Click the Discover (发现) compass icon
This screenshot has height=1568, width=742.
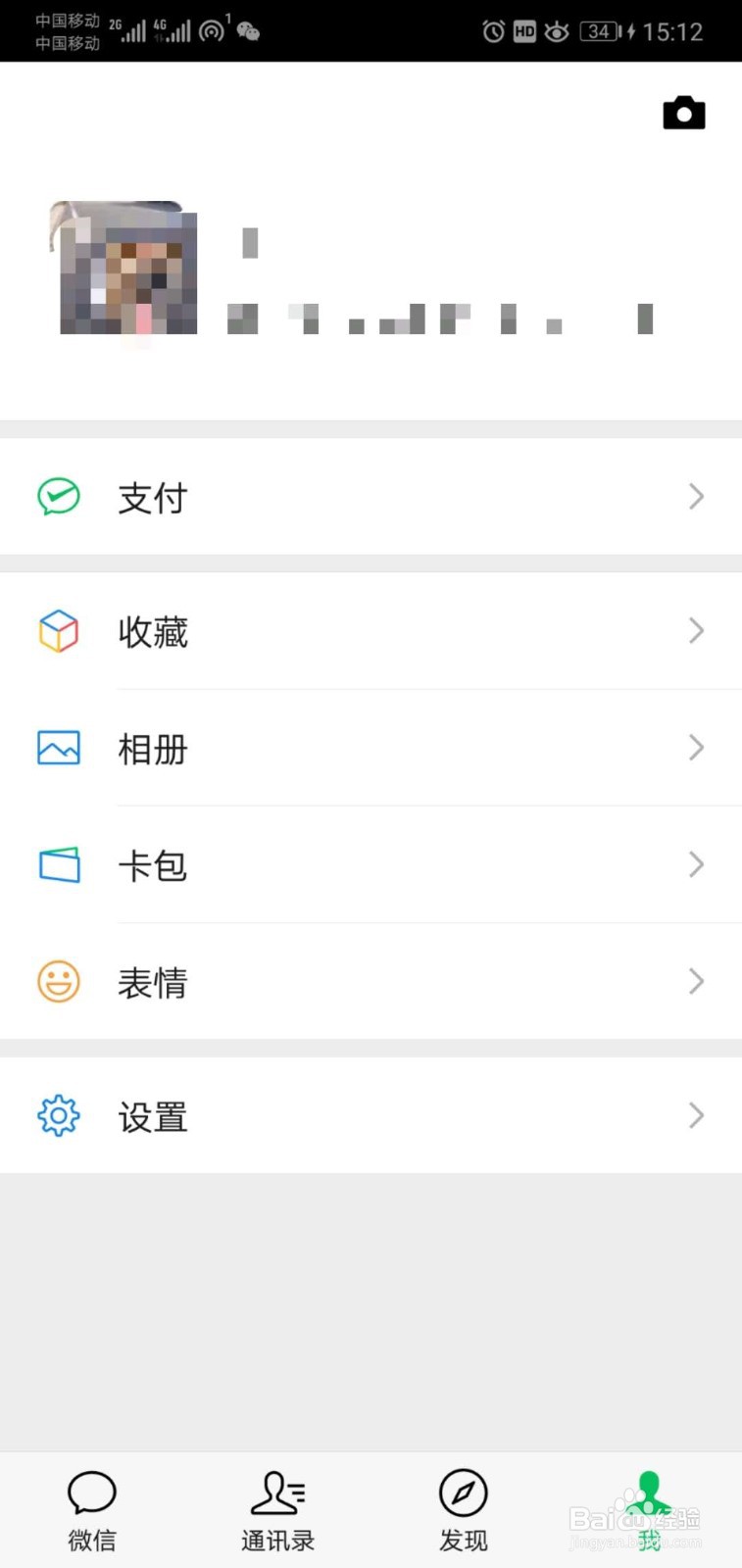pos(463,1494)
